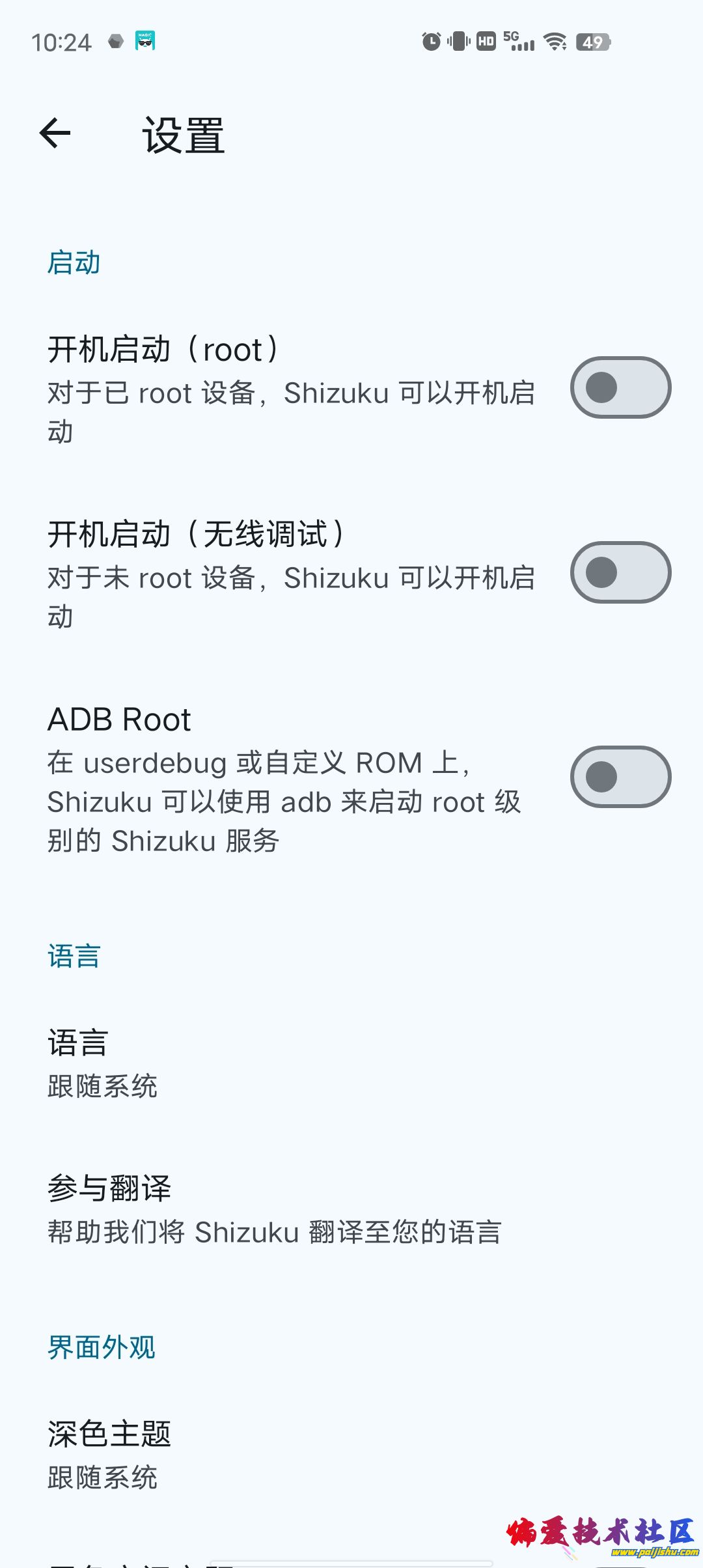This screenshot has height=1568, width=703.
Task: Turn on the ADB Root switch
Action: coord(620,777)
